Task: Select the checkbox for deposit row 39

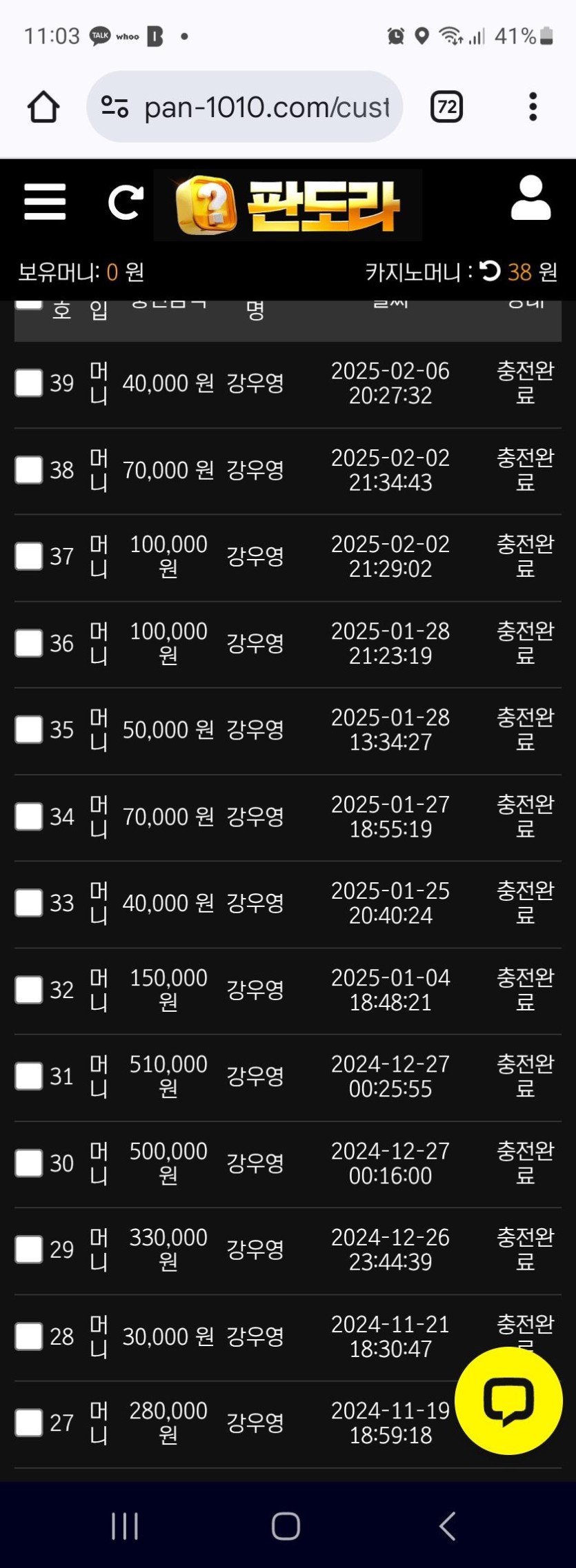Action: (28, 383)
